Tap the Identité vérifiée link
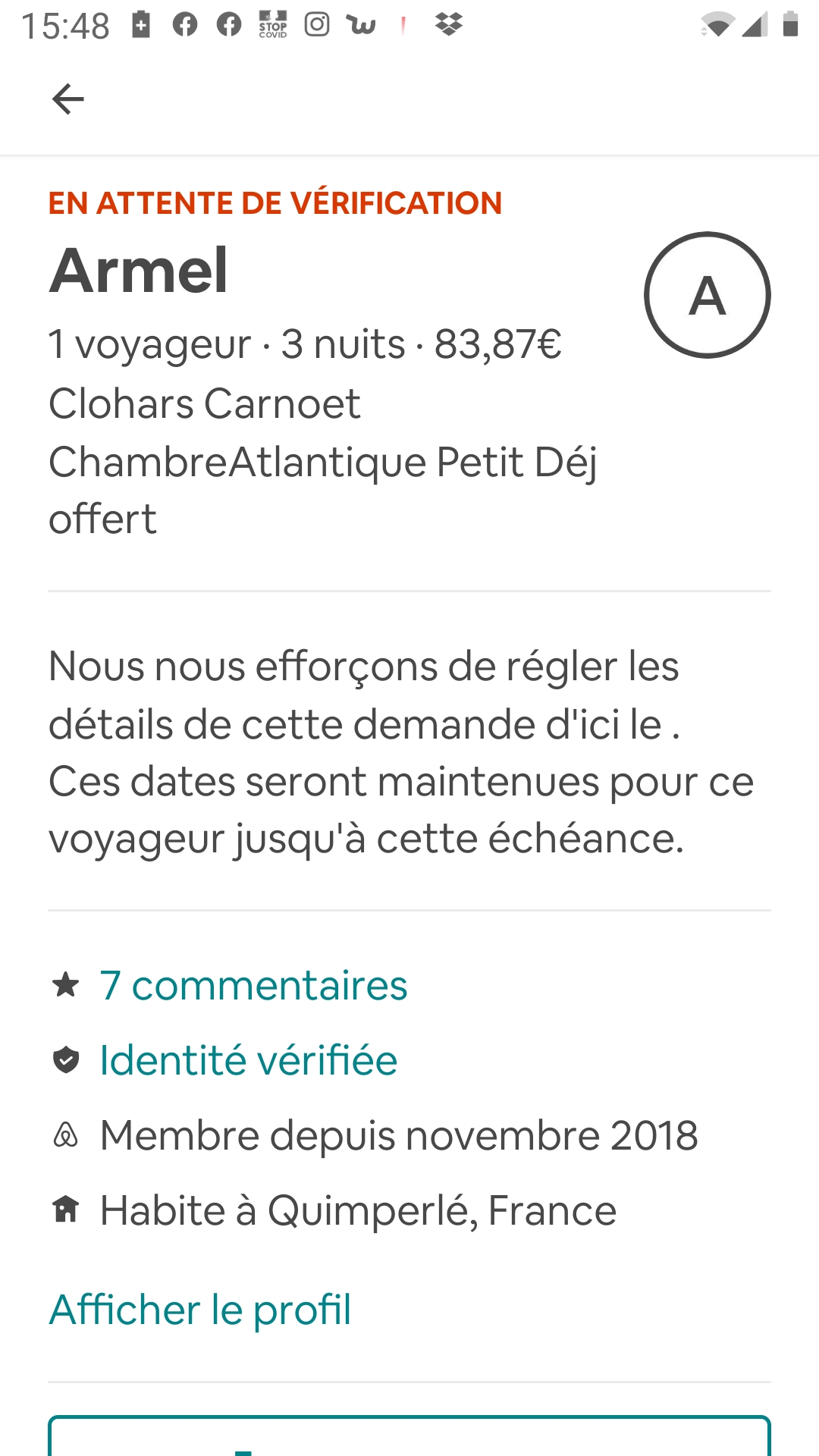819x1456 pixels. point(249,1059)
